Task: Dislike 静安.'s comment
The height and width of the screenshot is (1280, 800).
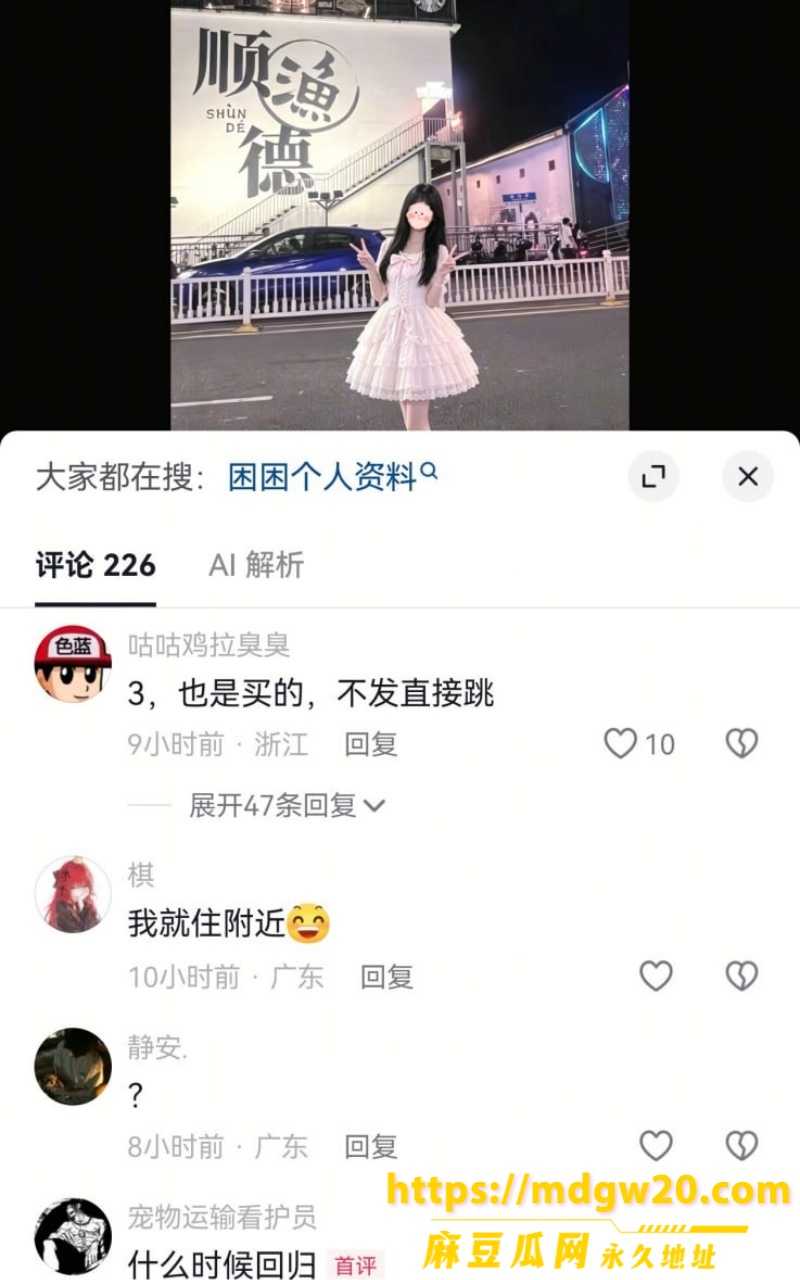Action: pyautogui.click(x=741, y=1146)
